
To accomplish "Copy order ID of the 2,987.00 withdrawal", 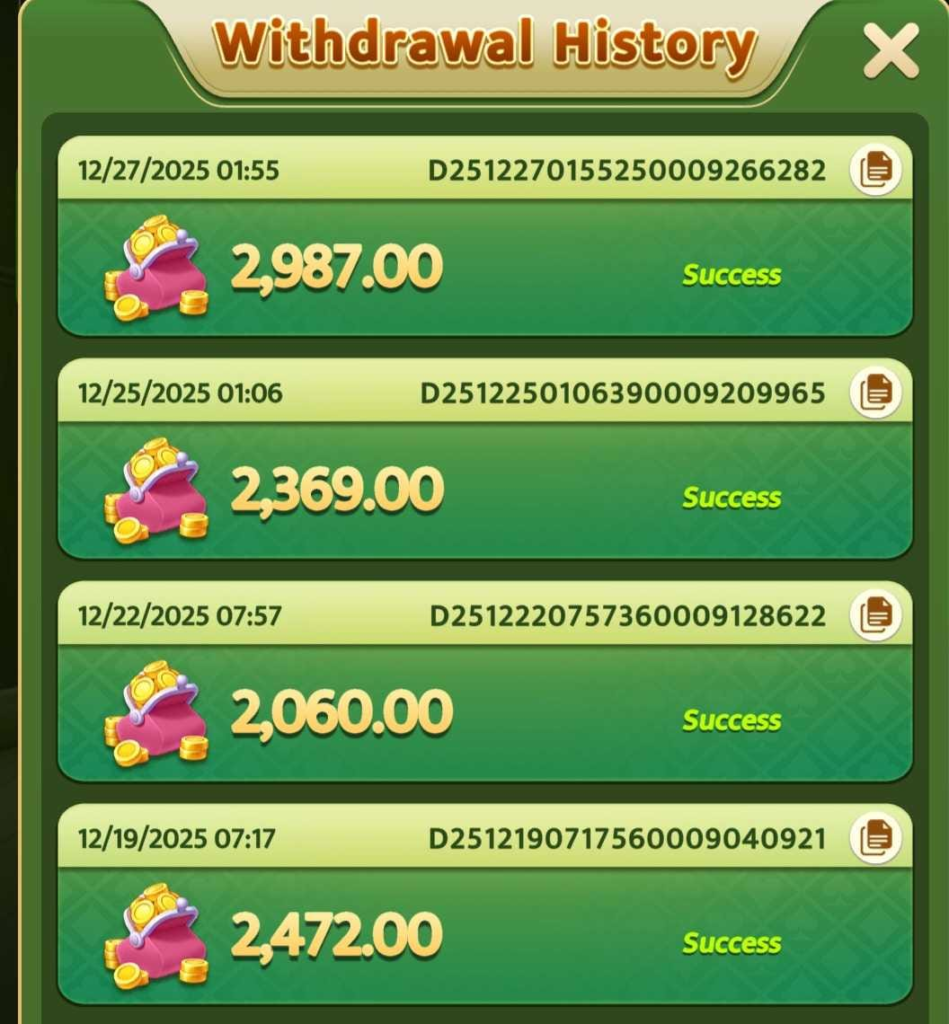I will coord(876,170).
